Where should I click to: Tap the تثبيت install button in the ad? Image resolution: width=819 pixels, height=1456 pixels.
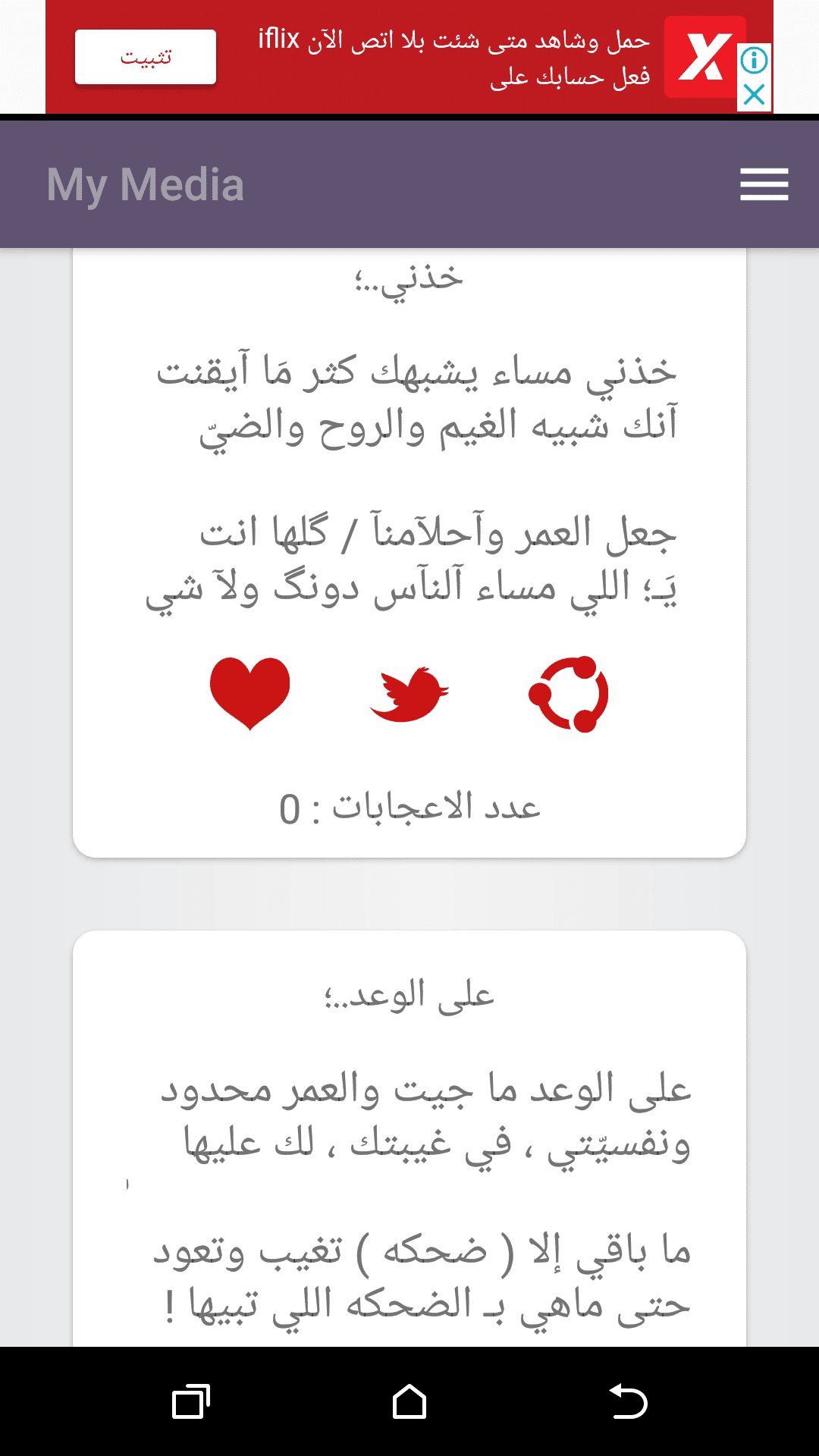(x=146, y=57)
